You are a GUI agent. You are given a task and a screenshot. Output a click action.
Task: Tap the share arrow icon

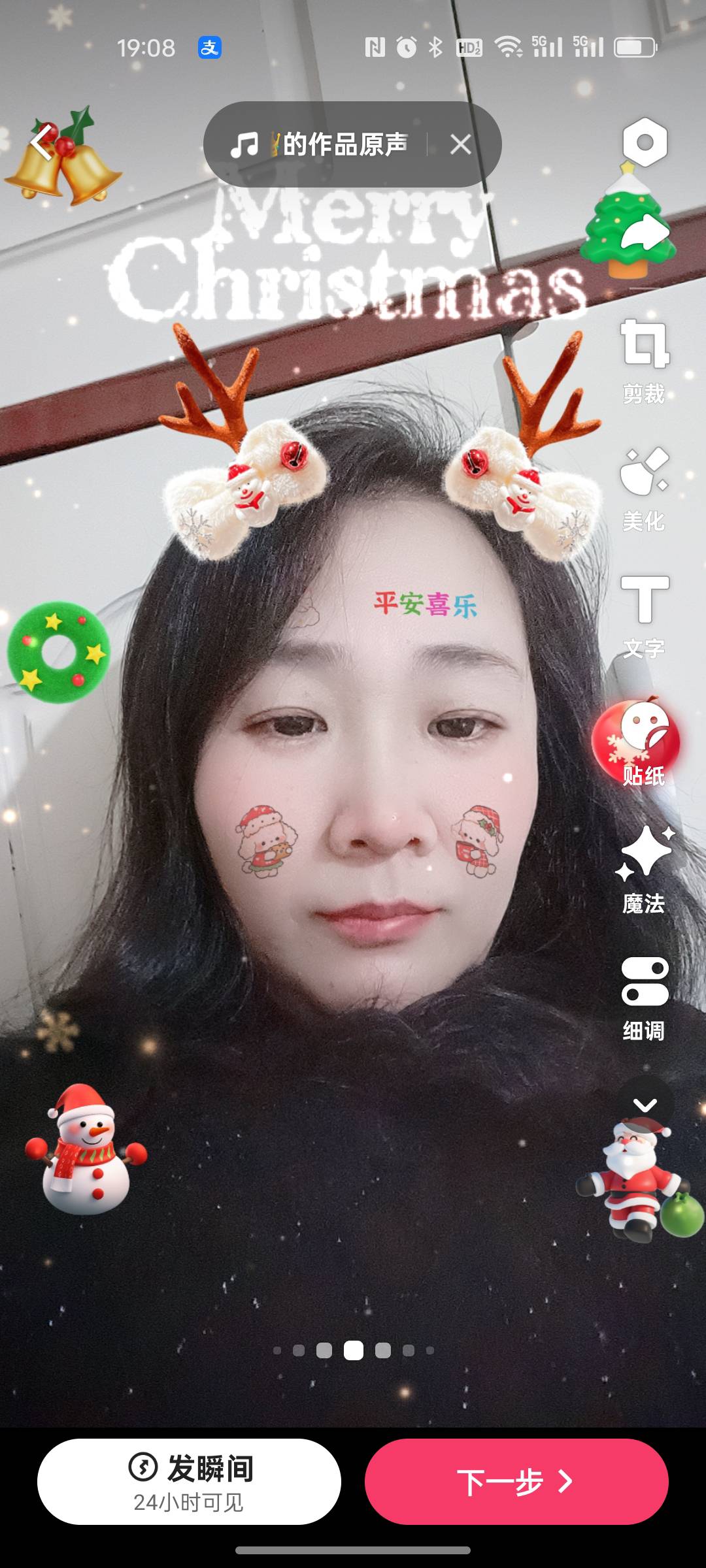[x=645, y=233]
